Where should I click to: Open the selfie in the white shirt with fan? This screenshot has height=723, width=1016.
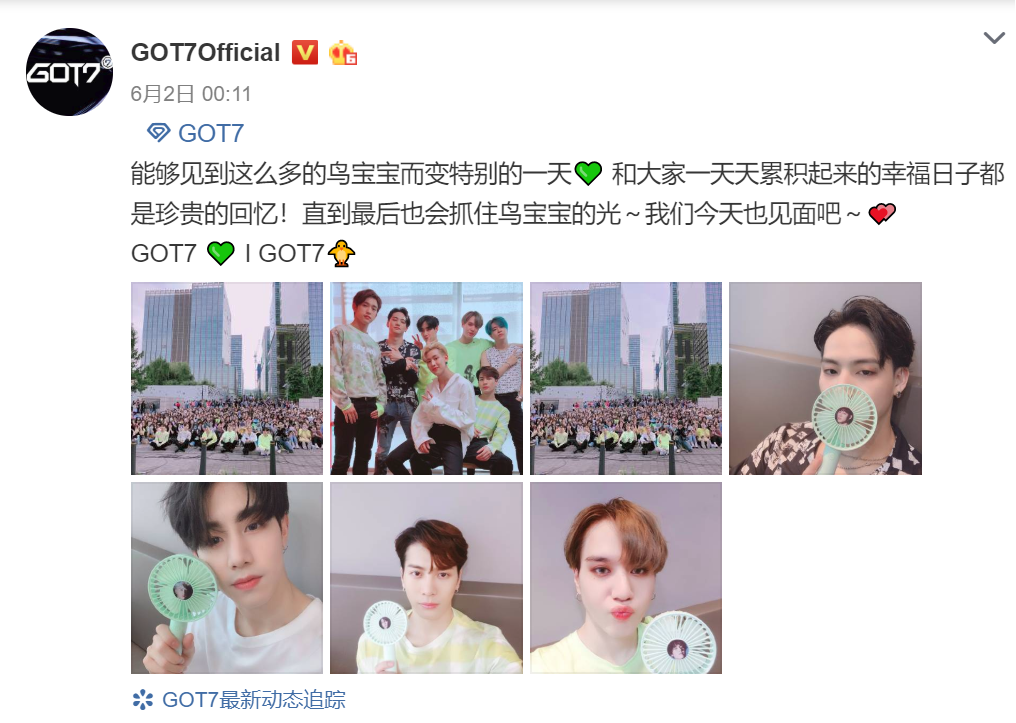click(227, 578)
